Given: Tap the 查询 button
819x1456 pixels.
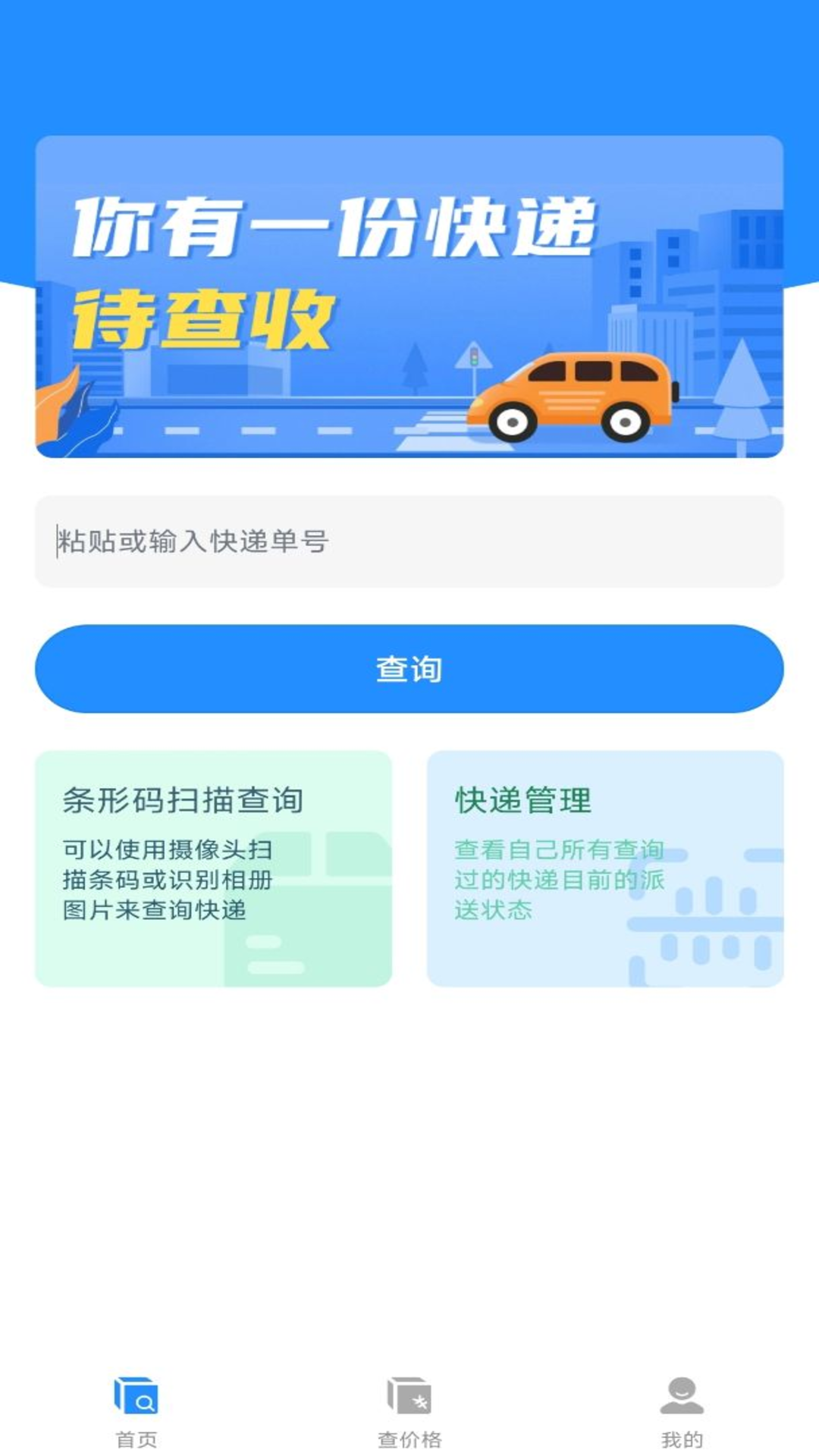Looking at the screenshot, I should pyautogui.click(x=409, y=669).
